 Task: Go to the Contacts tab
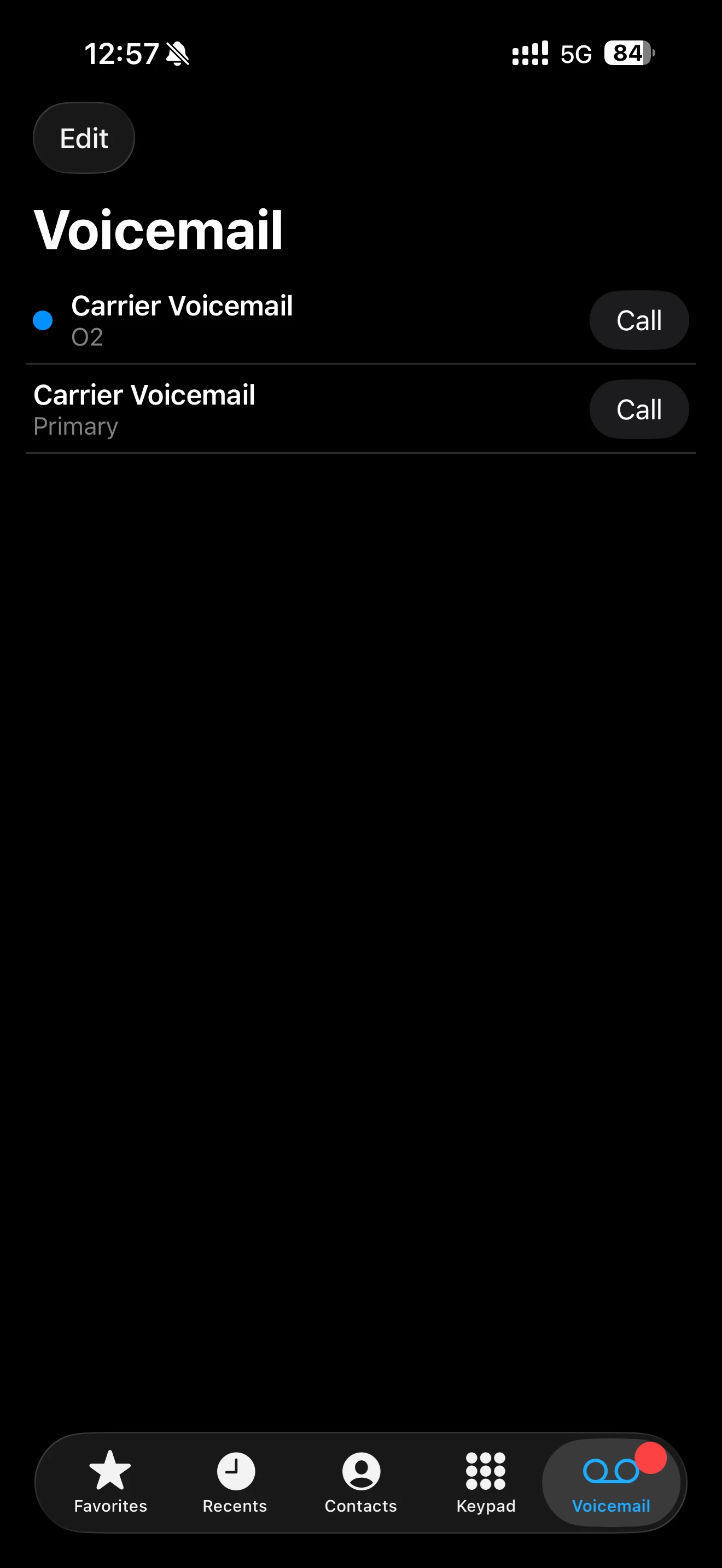360,1482
